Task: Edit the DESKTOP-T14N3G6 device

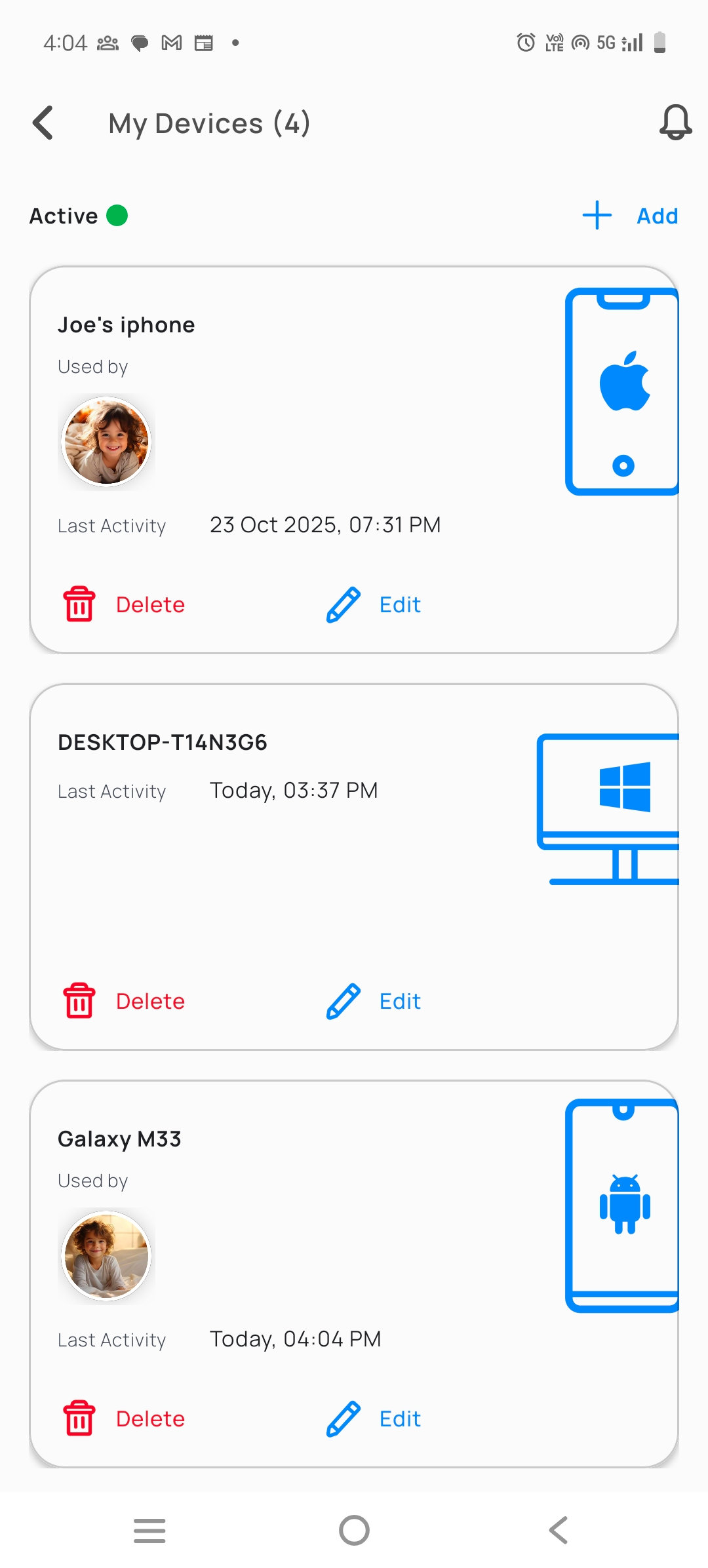Action: pos(374,1001)
